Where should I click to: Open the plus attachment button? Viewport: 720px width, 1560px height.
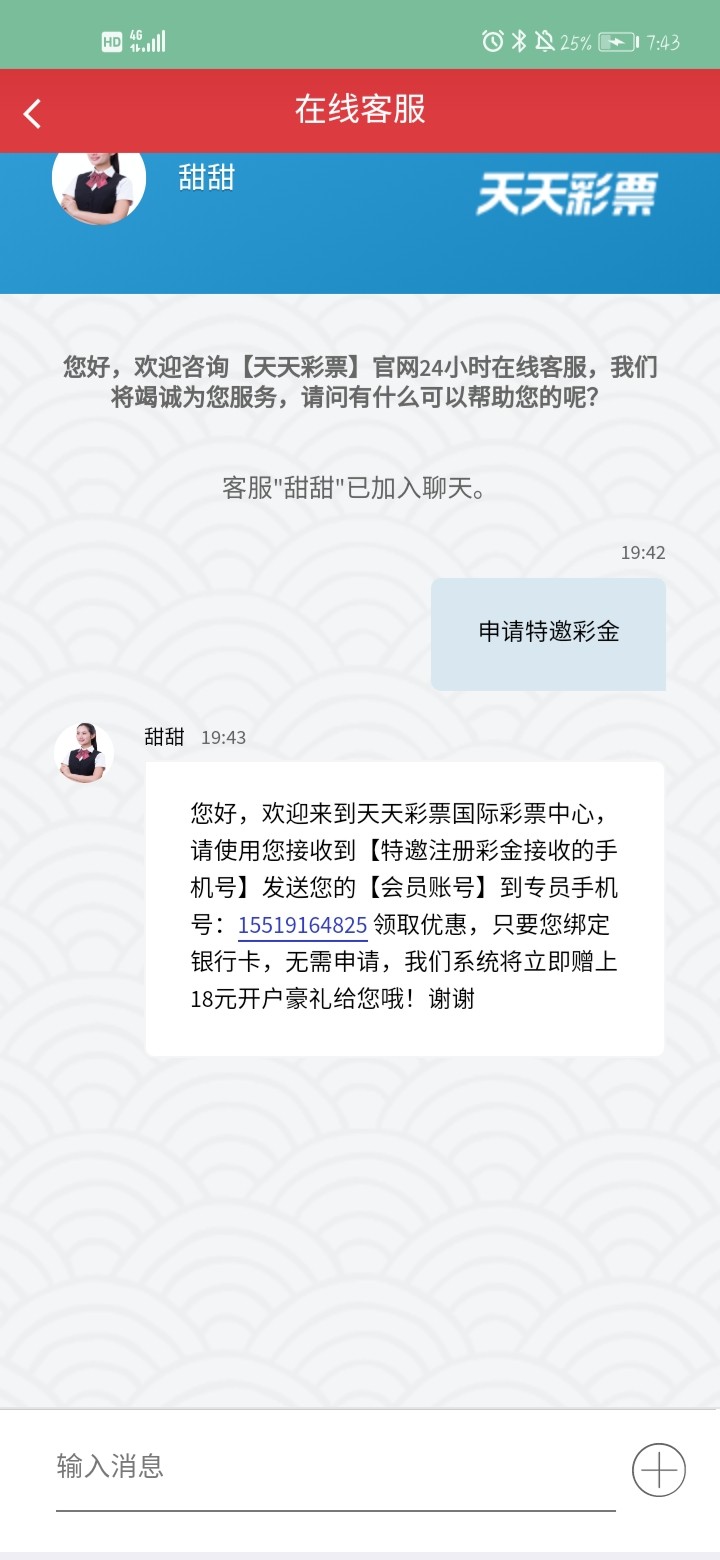click(x=659, y=1470)
